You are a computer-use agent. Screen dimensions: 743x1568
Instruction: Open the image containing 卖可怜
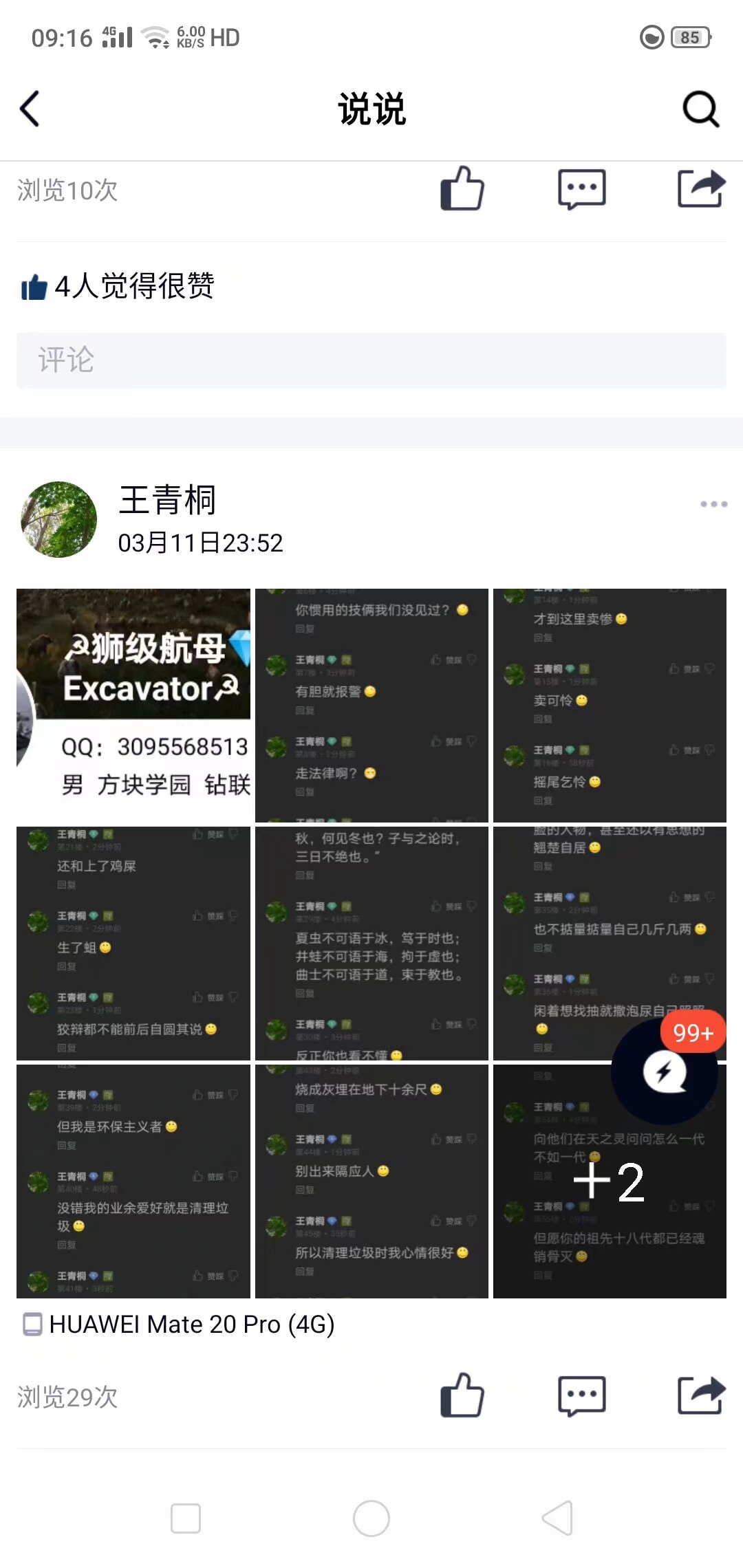[x=610, y=705]
